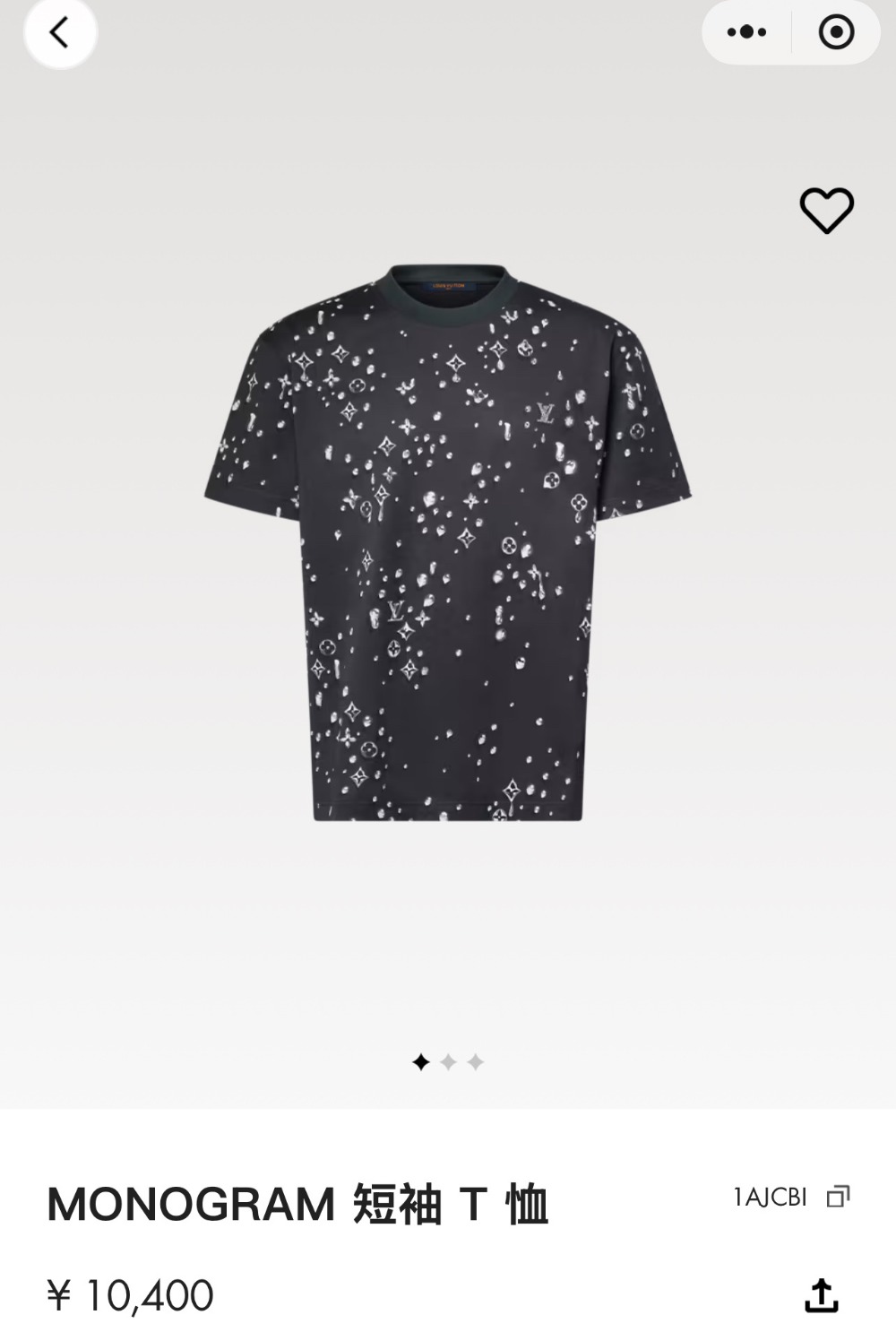This screenshot has width=896, height=1332.
Task: Jump to the third product image indicator
Action: point(476,1062)
